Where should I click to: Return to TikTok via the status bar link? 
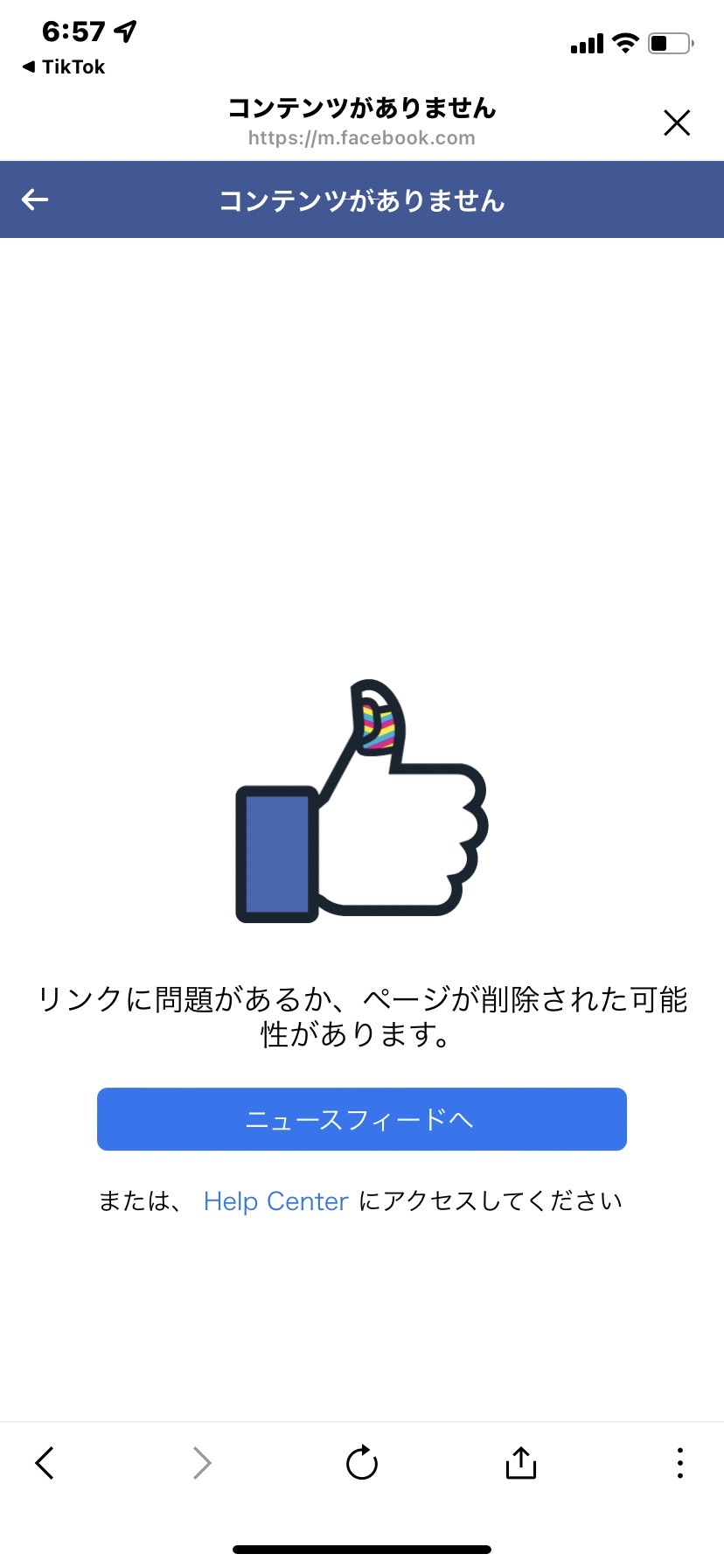63,66
